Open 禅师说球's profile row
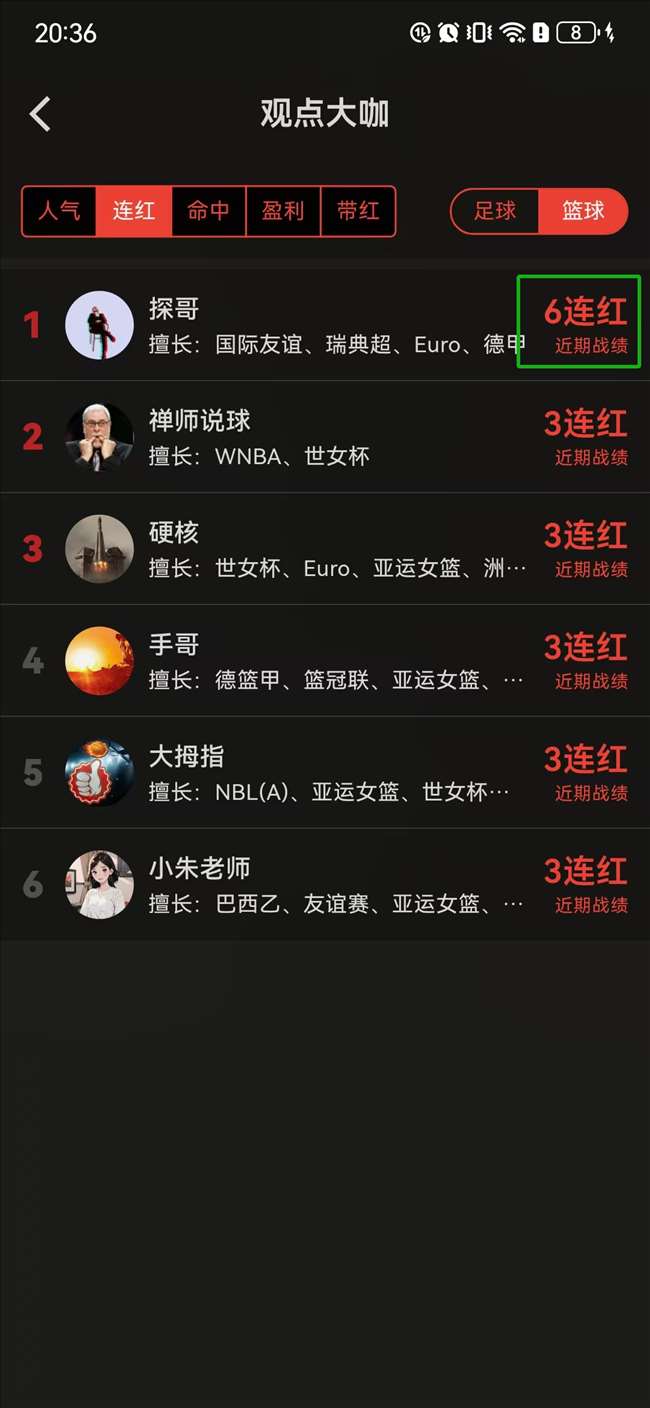Screen dimensions: 650x1408 coord(325,437)
